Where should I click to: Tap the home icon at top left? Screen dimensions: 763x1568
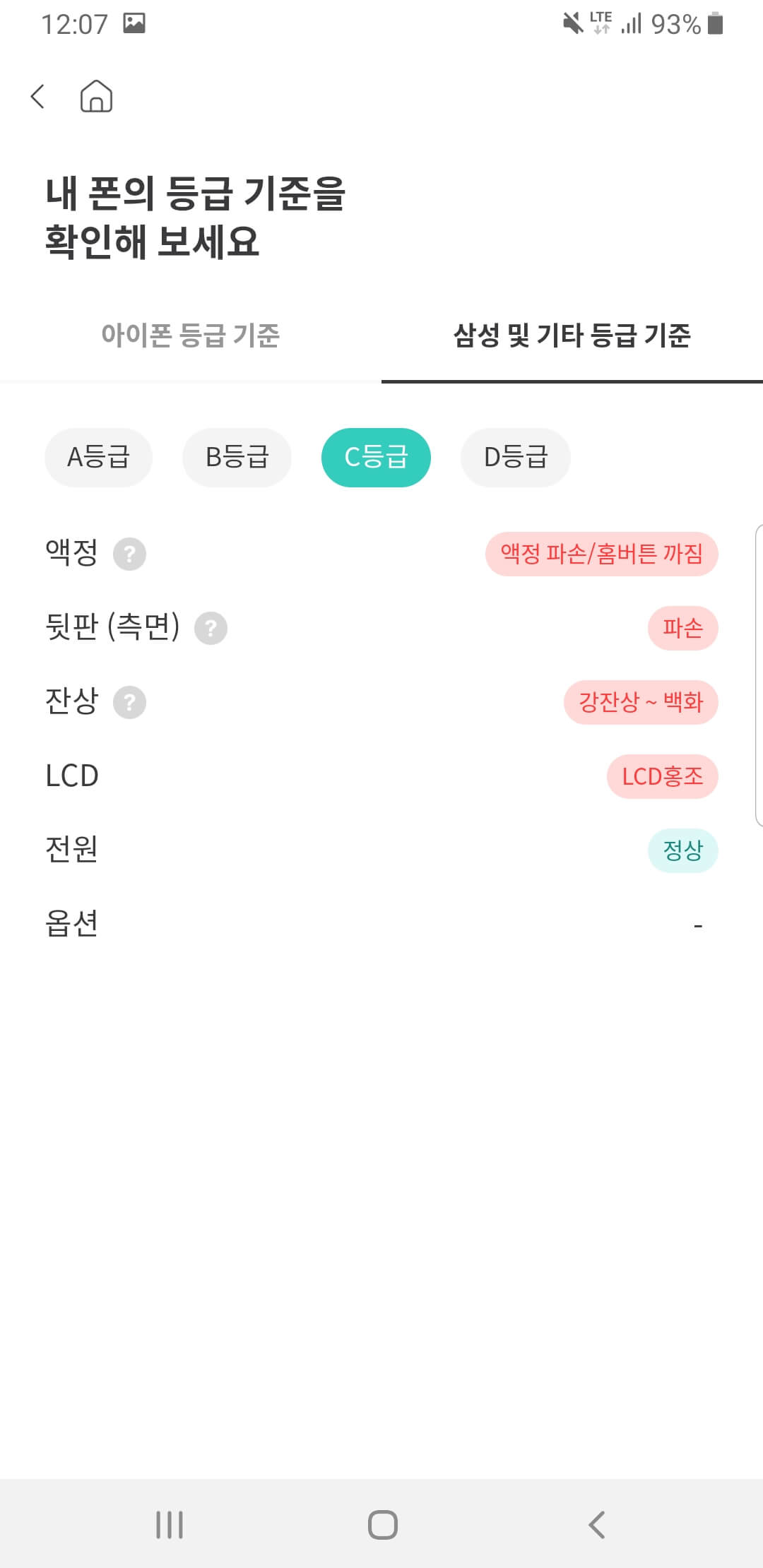click(95, 99)
